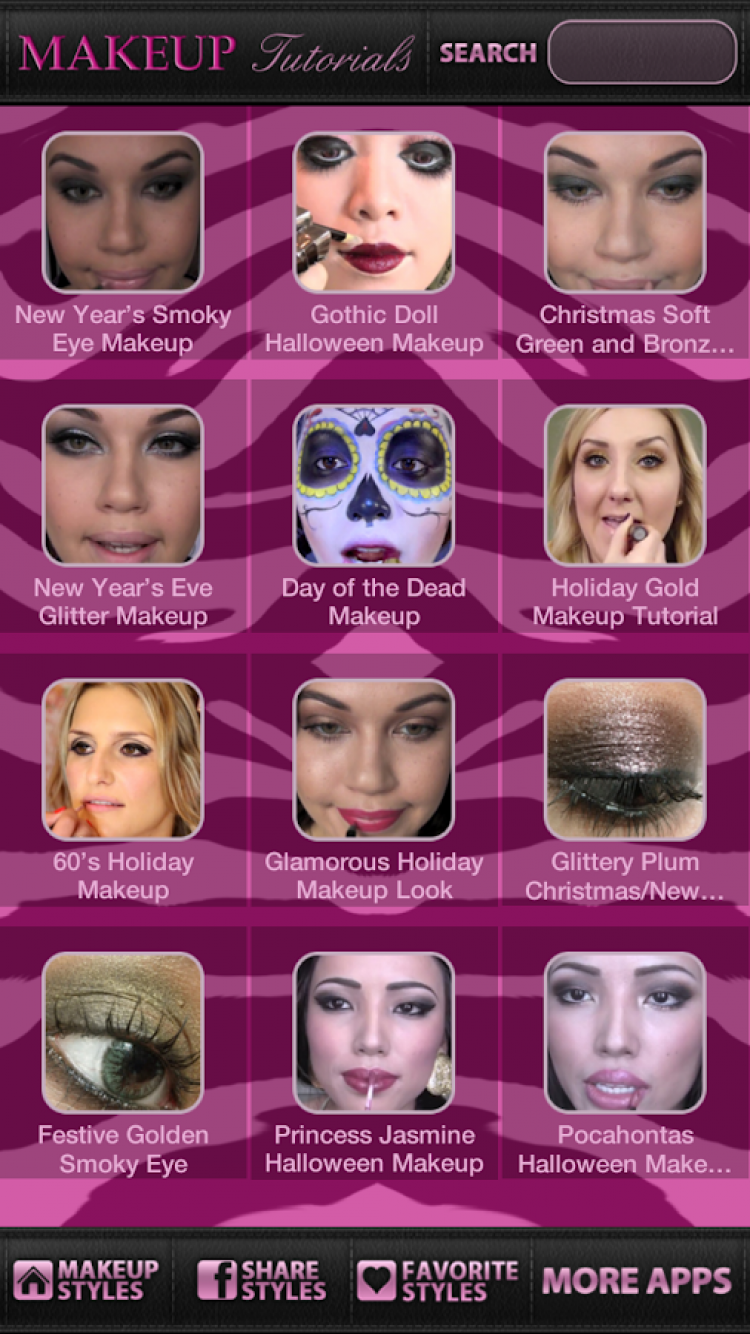Go to Favorite Styles tab
The height and width of the screenshot is (1334, 750).
[x=440, y=1280]
